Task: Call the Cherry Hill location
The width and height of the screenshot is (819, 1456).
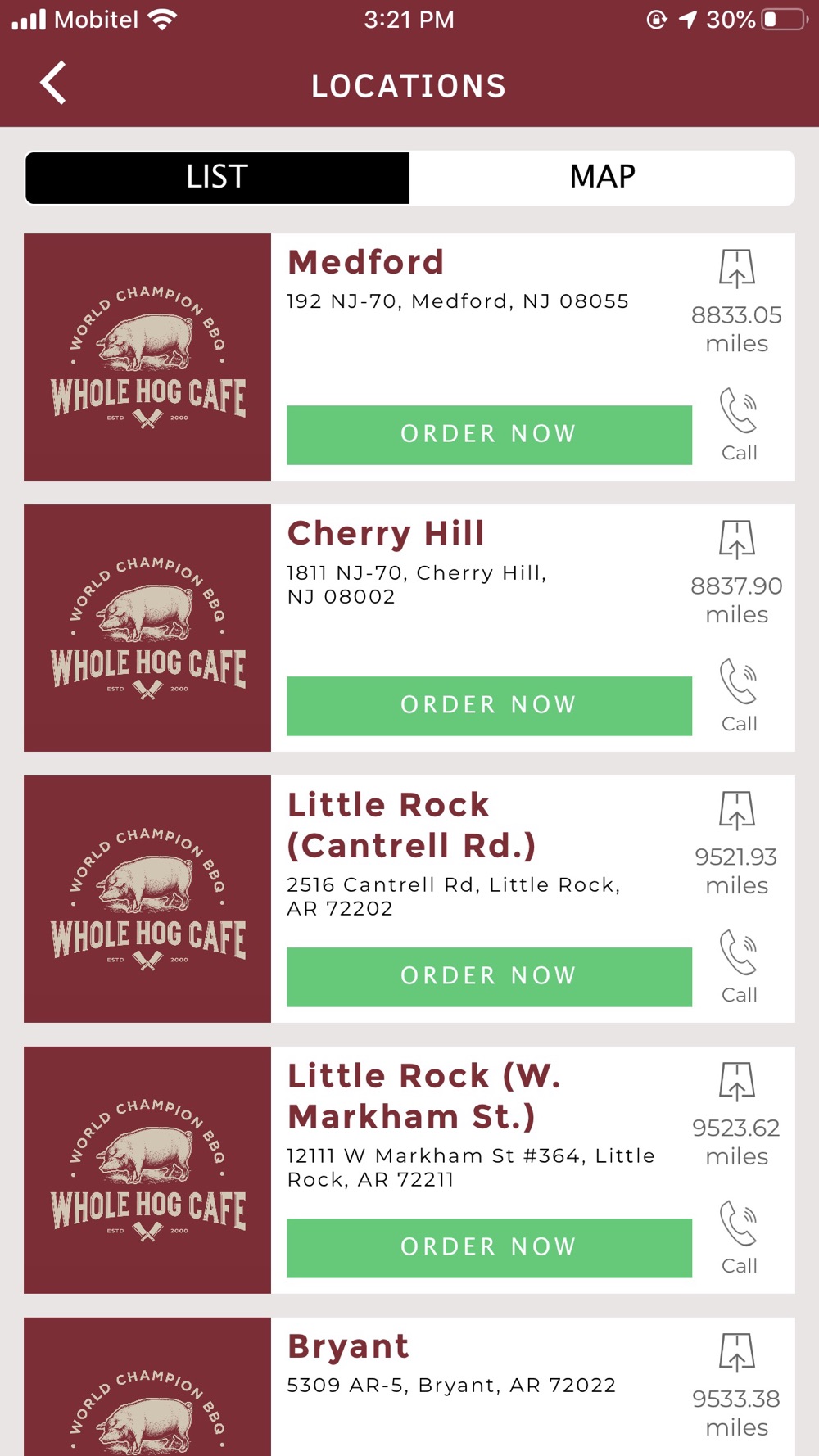Action: tap(738, 695)
